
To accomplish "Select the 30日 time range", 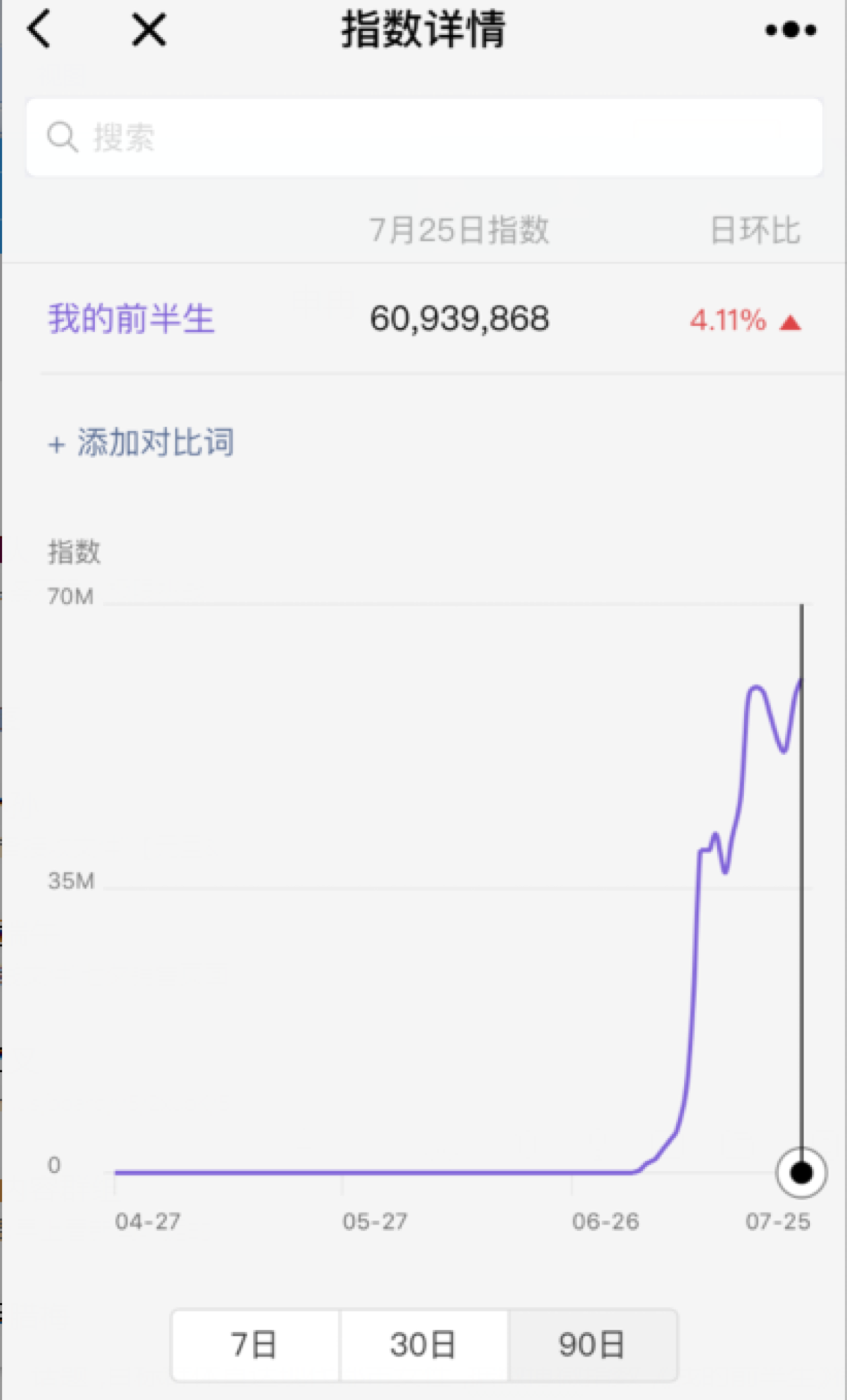I will coord(423,1345).
